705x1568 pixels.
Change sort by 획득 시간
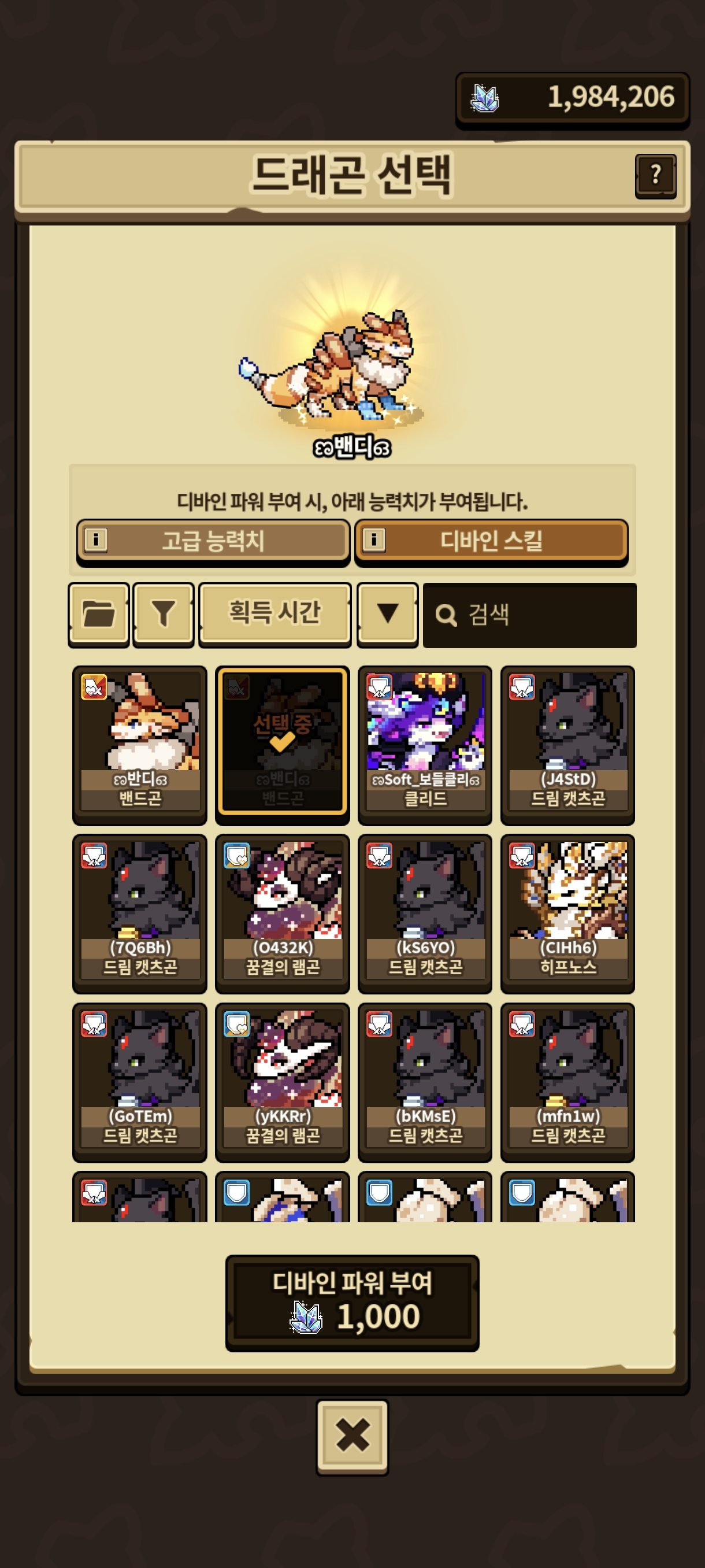[274, 613]
